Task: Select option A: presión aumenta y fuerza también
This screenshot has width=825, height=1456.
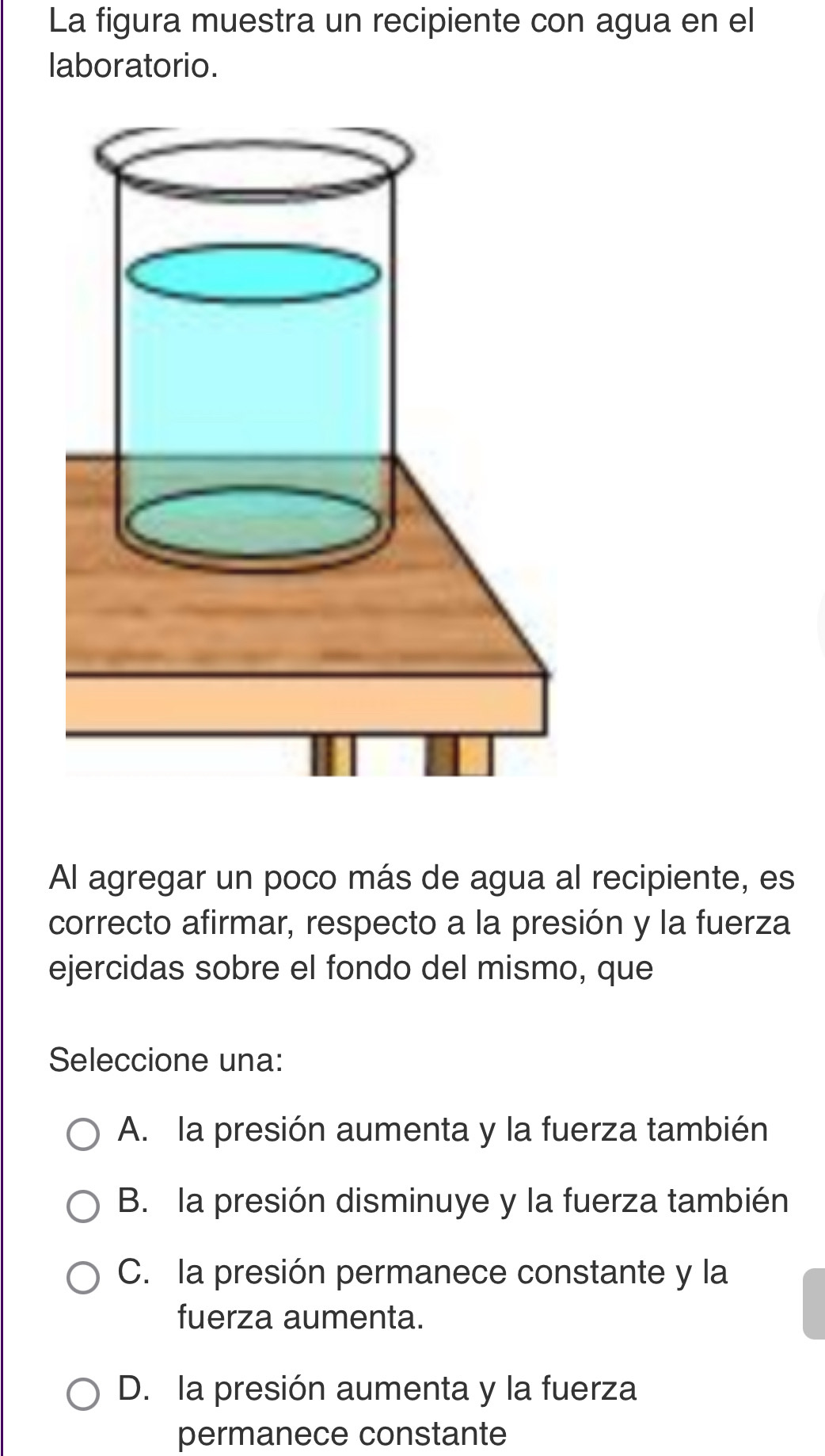Action: (x=82, y=1134)
